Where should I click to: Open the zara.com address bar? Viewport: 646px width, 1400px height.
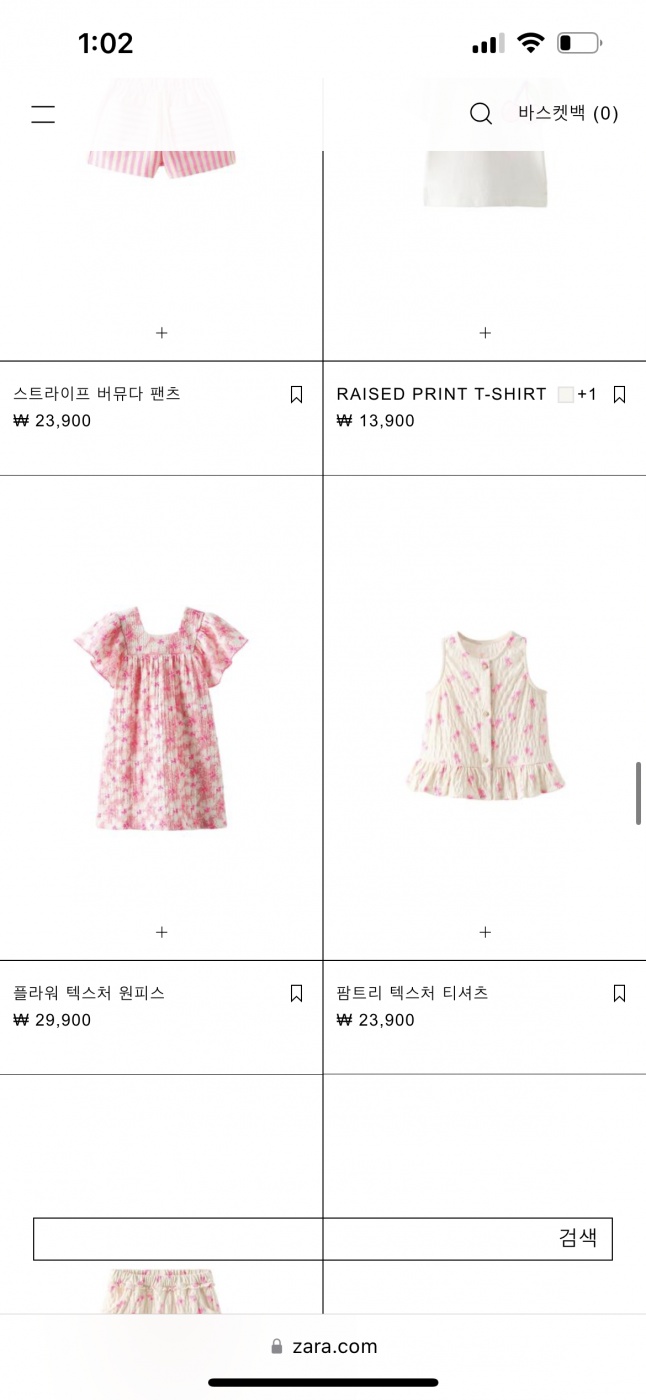(323, 1346)
